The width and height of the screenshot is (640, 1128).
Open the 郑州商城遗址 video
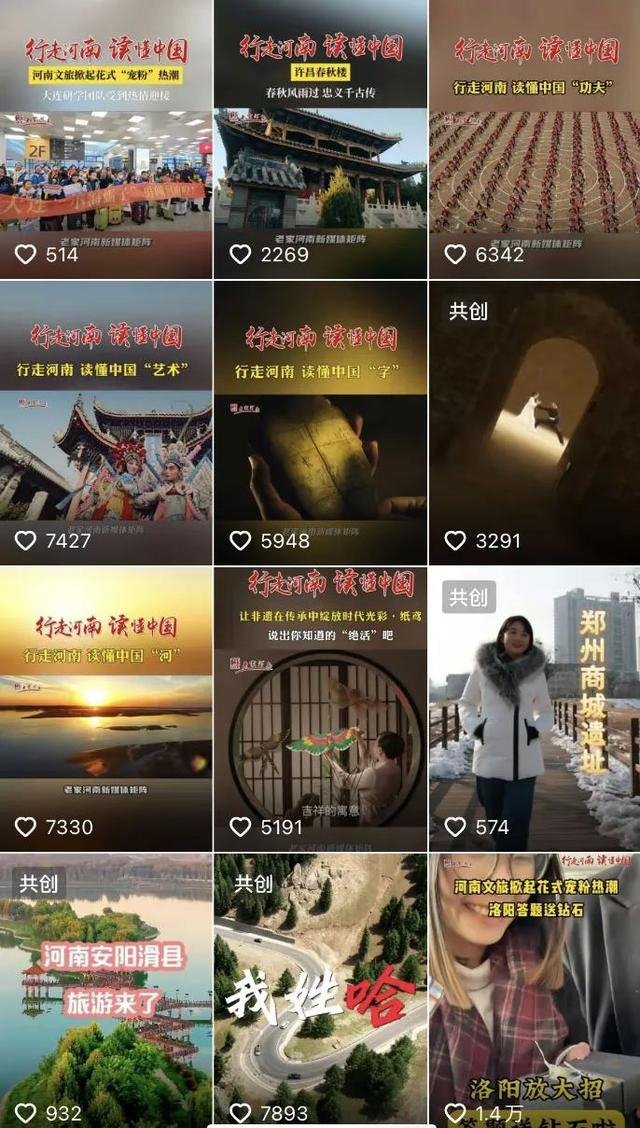click(534, 710)
